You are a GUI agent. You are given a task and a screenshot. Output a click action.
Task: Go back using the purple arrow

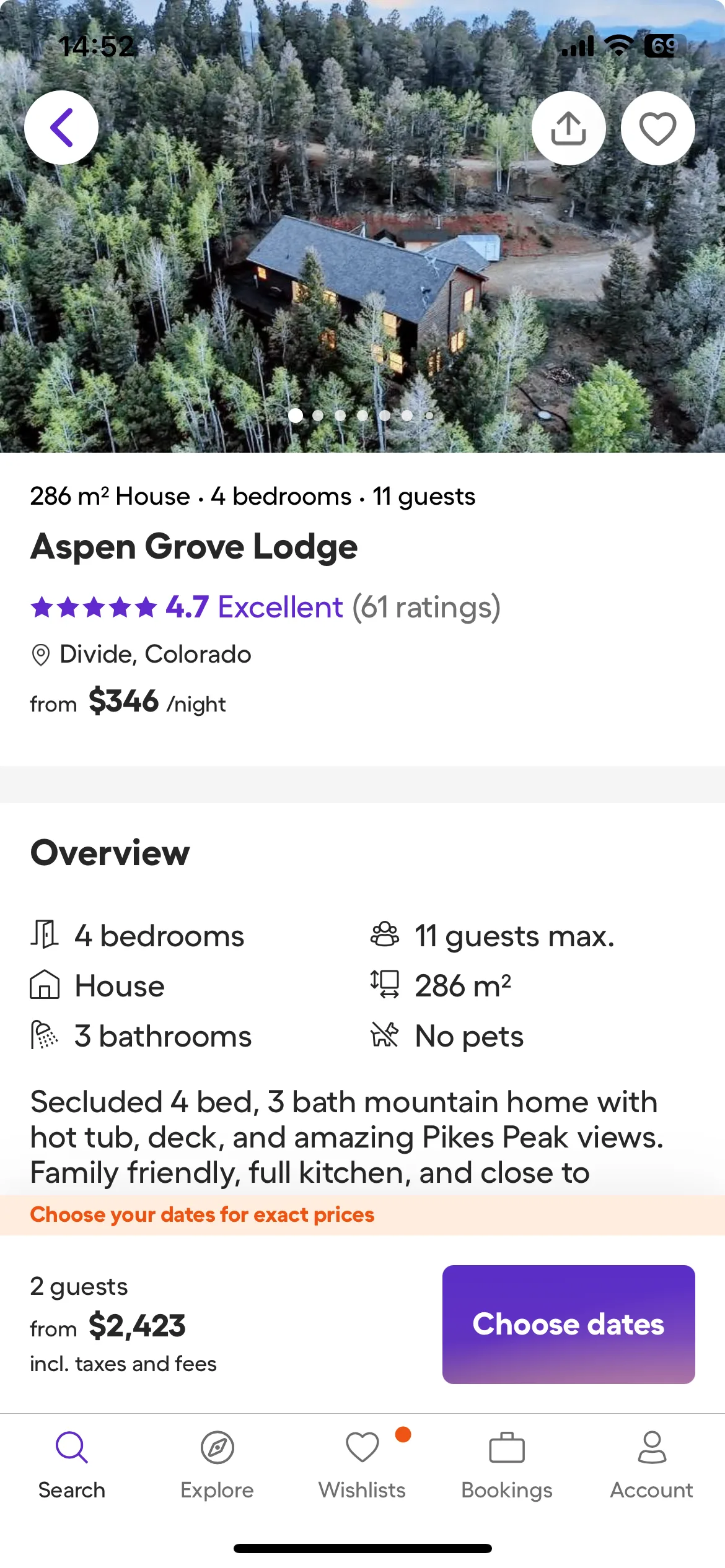pyautogui.click(x=61, y=128)
